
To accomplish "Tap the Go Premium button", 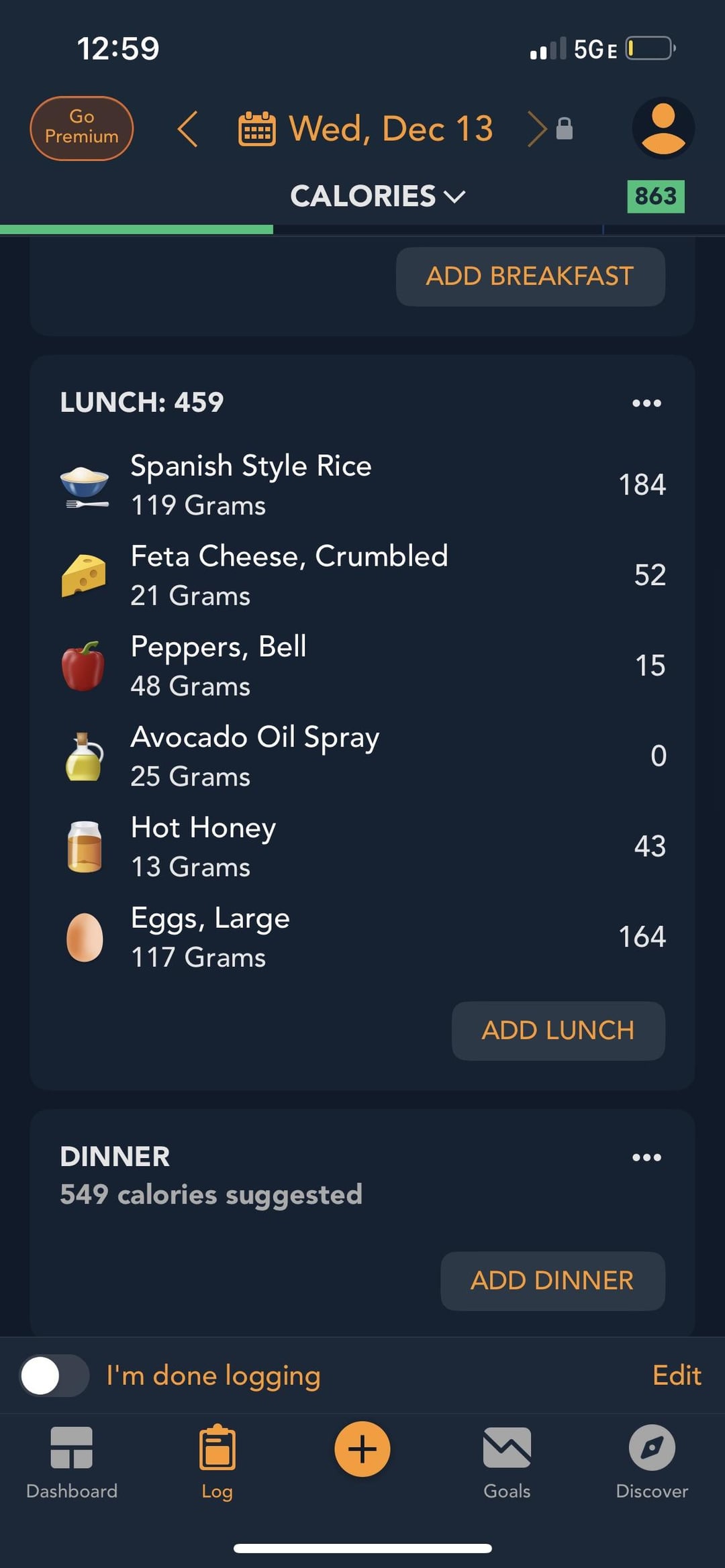I will (x=81, y=127).
